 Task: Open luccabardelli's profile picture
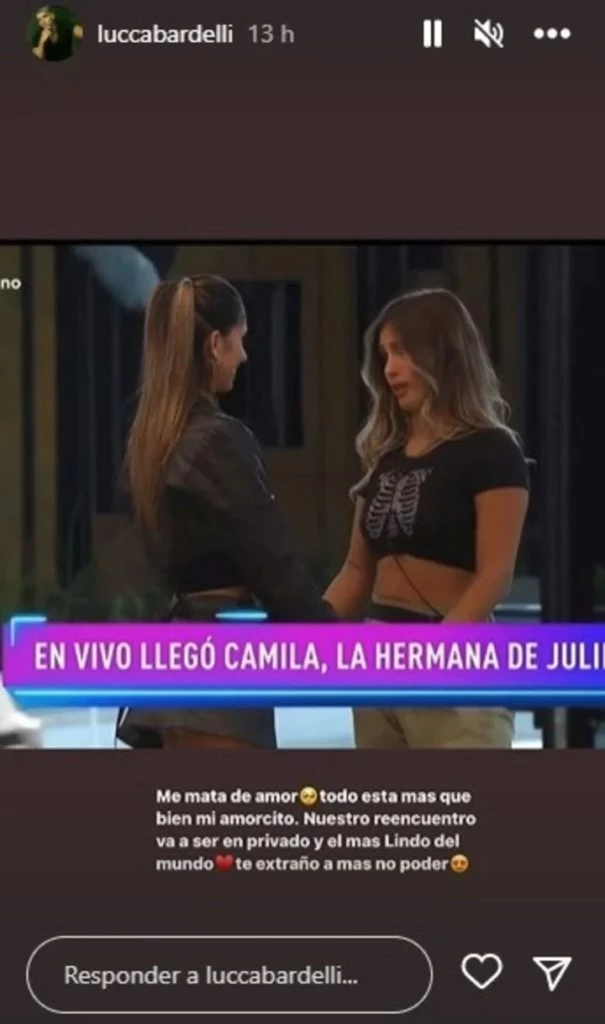[55, 33]
